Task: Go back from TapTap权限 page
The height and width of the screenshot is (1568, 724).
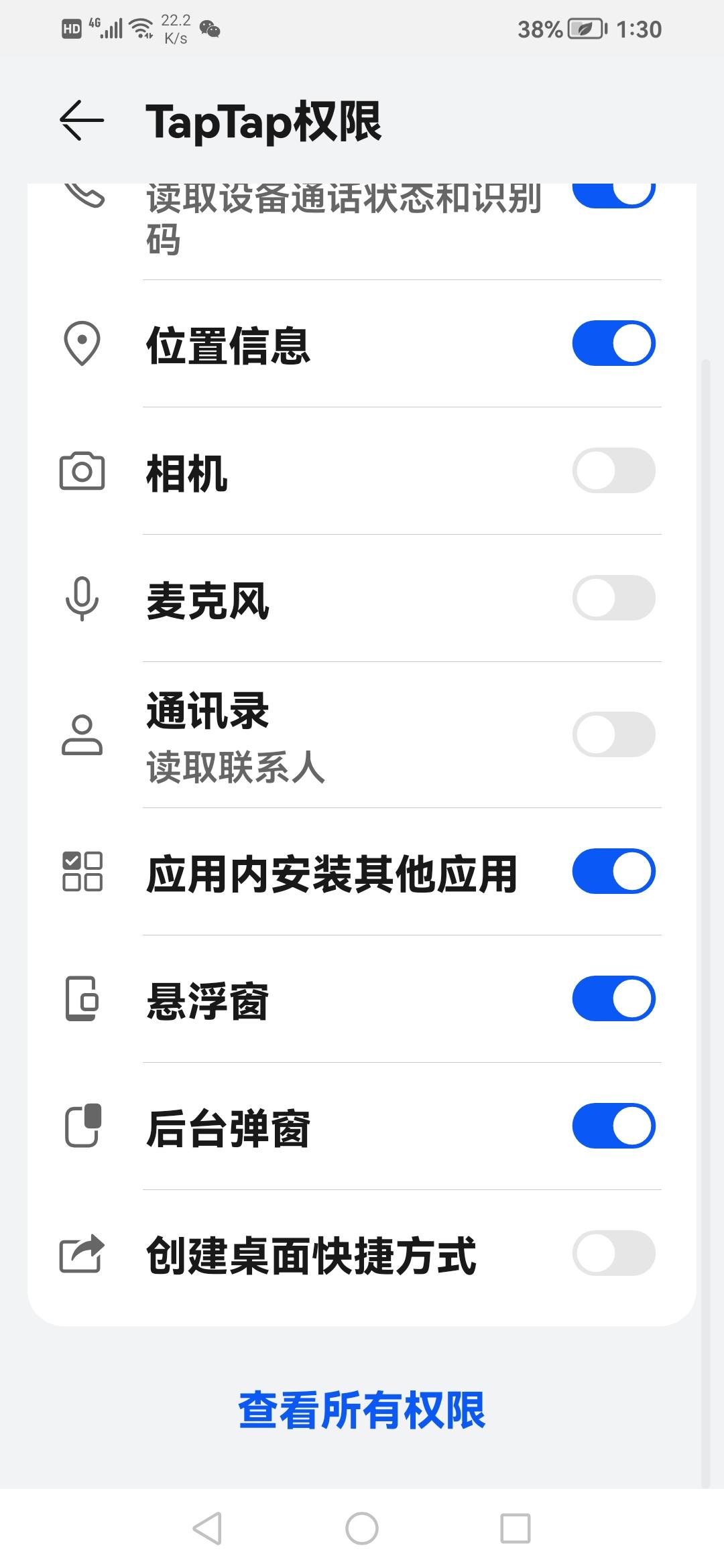Action: click(x=82, y=121)
